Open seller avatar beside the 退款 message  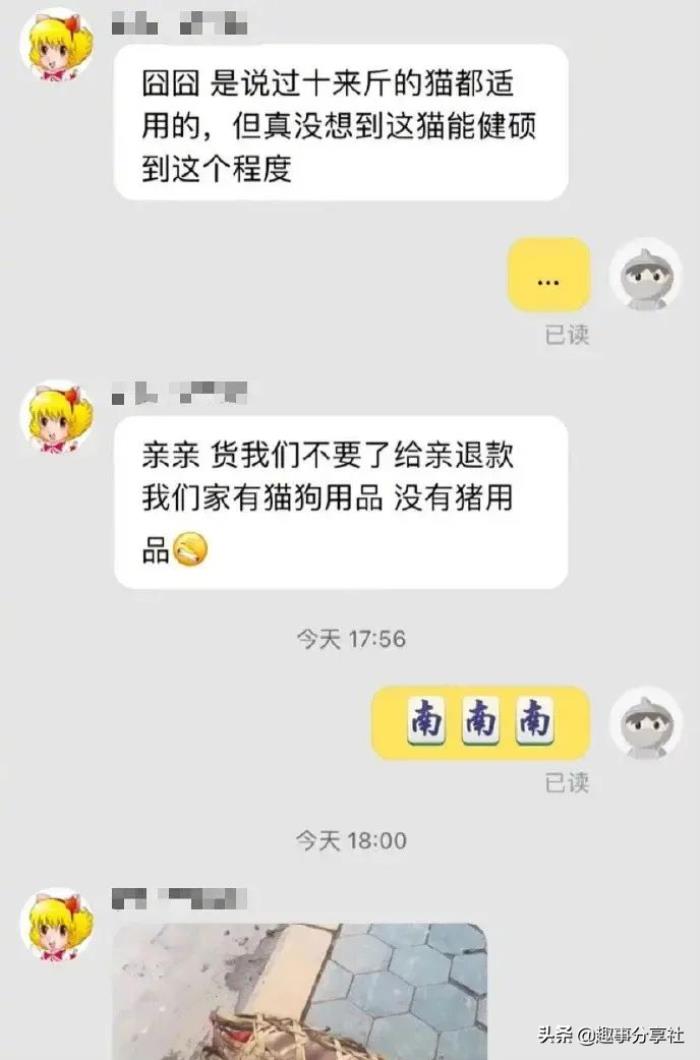click(57, 418)
